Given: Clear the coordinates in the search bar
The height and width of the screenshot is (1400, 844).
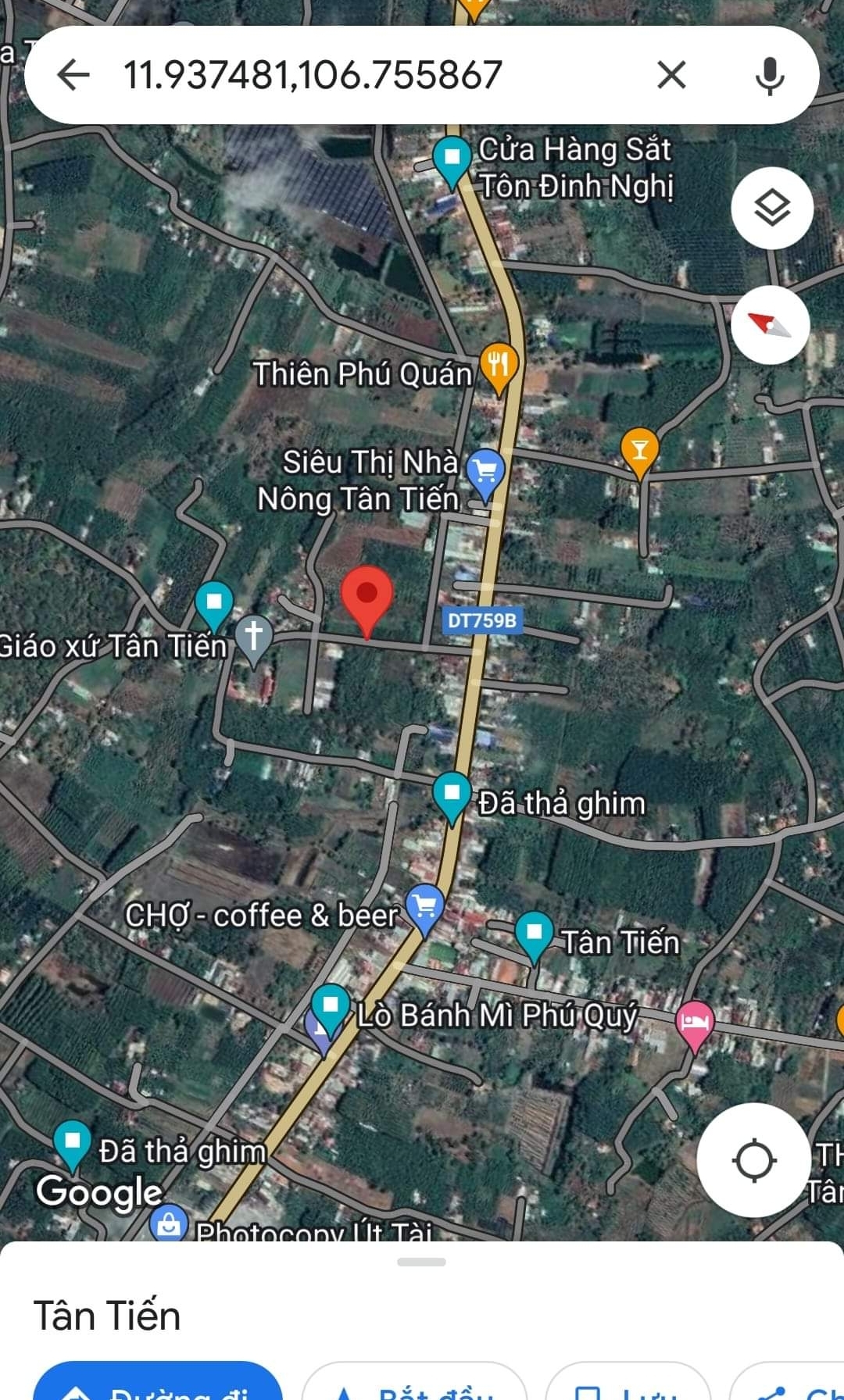Looking at the screenshot, I should click(671, 76).
